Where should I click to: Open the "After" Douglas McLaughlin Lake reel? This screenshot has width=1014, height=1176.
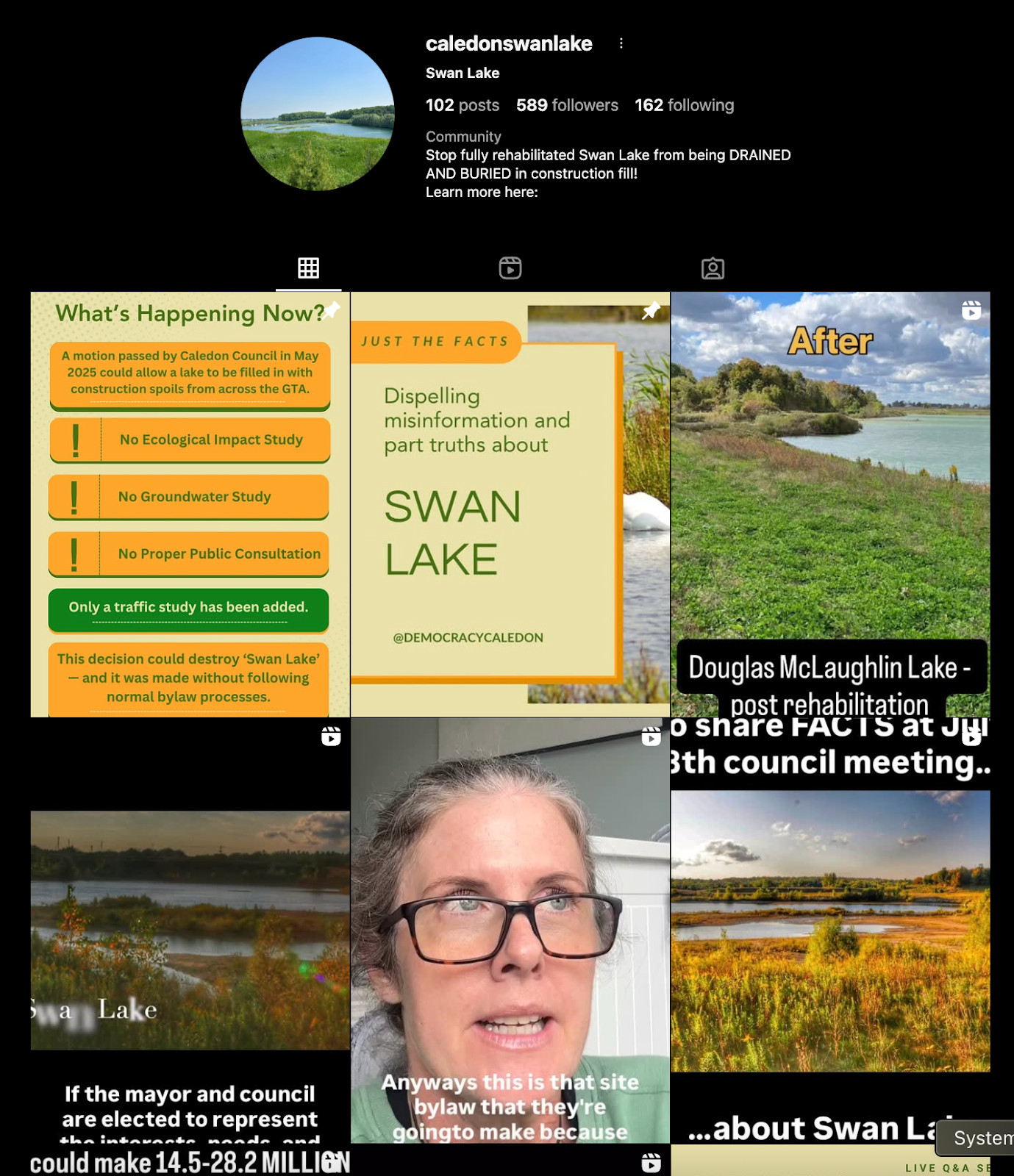click(830, 504)
